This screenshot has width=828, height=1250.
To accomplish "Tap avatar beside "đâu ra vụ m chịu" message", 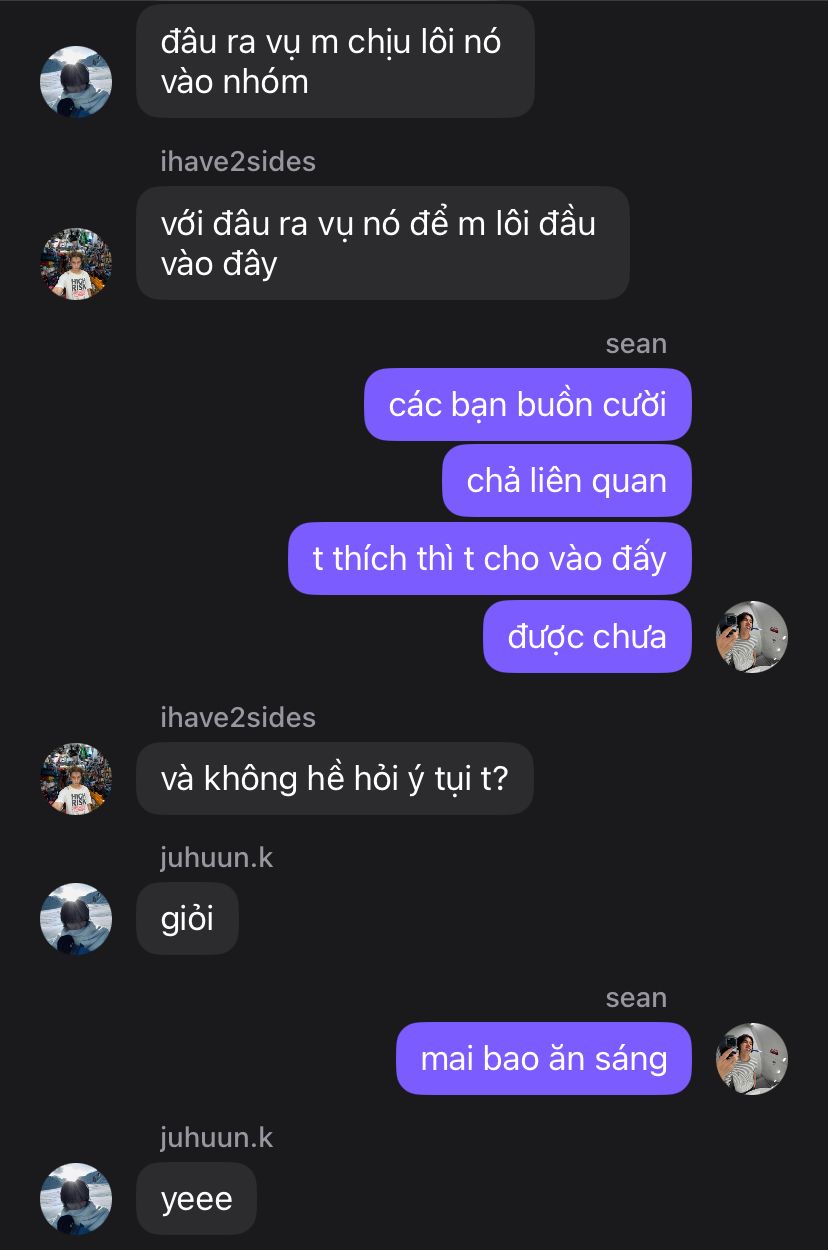I will [76, 82].
